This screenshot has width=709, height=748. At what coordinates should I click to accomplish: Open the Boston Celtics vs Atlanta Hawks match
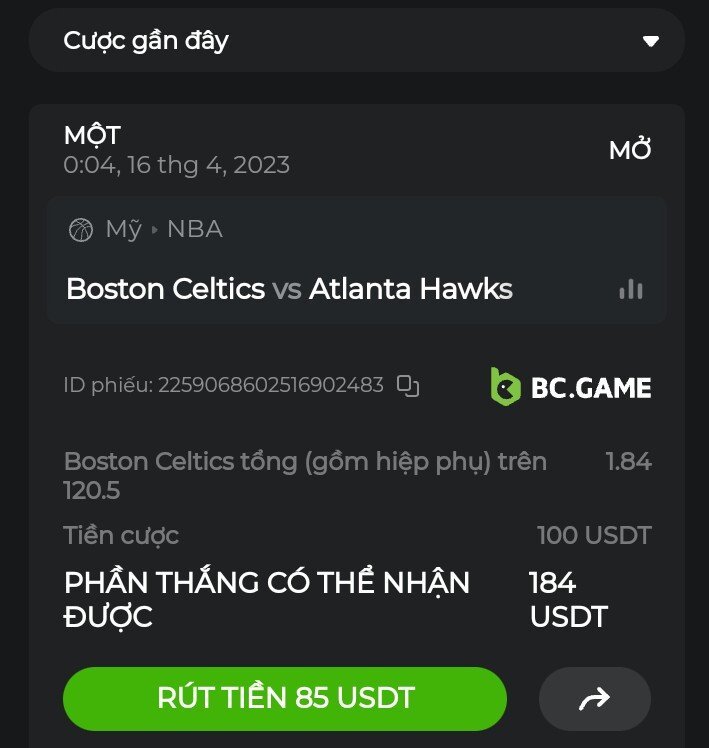289,290
